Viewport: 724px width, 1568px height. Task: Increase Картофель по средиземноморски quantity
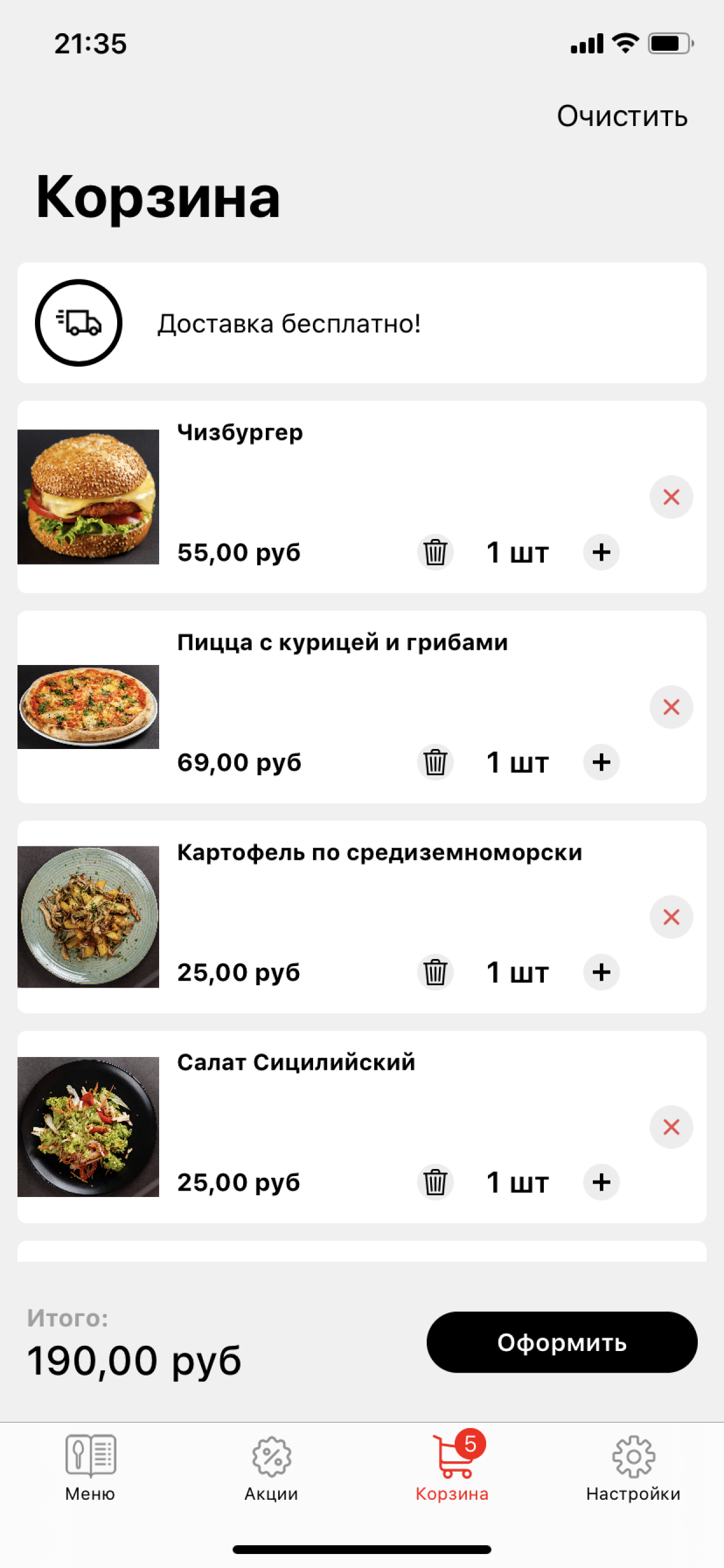[601, 972]
